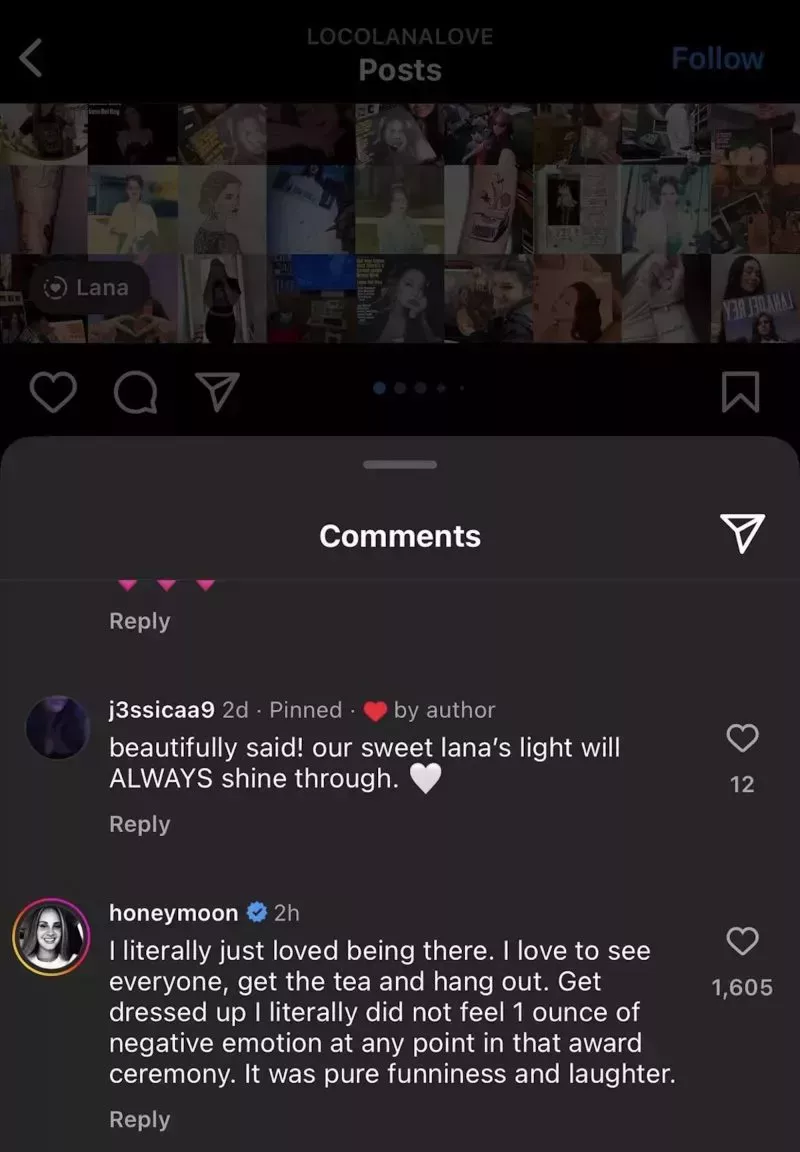800x1152 pixels.
Task: Reply to honeymoon's comment
Action: [x=139, y=1120]
